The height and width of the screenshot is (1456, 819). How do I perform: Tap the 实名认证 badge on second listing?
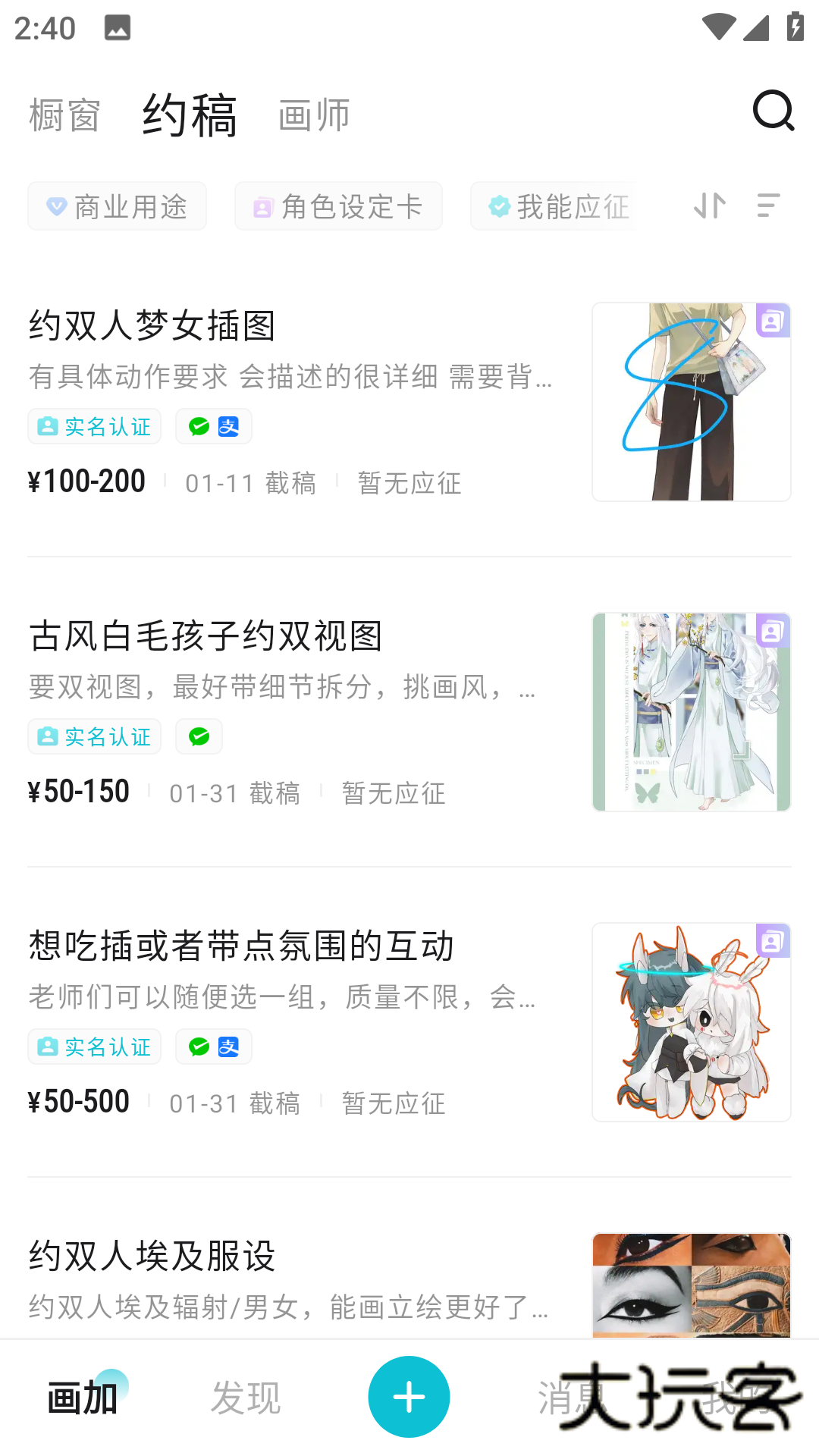(x=94, y=736)
